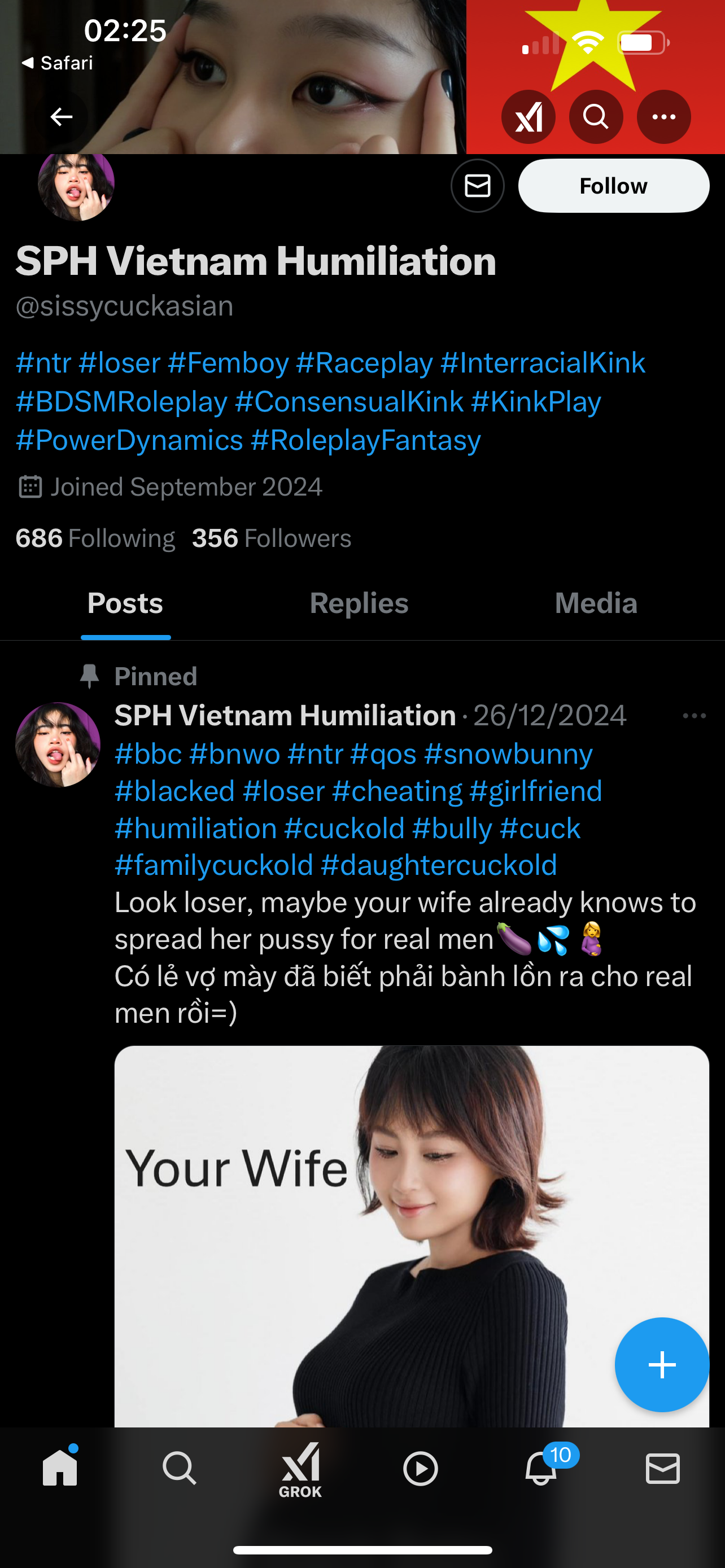This screenshot has height=1568, width=725.
Task: Search this profile's posts
Action: [595, 116]
